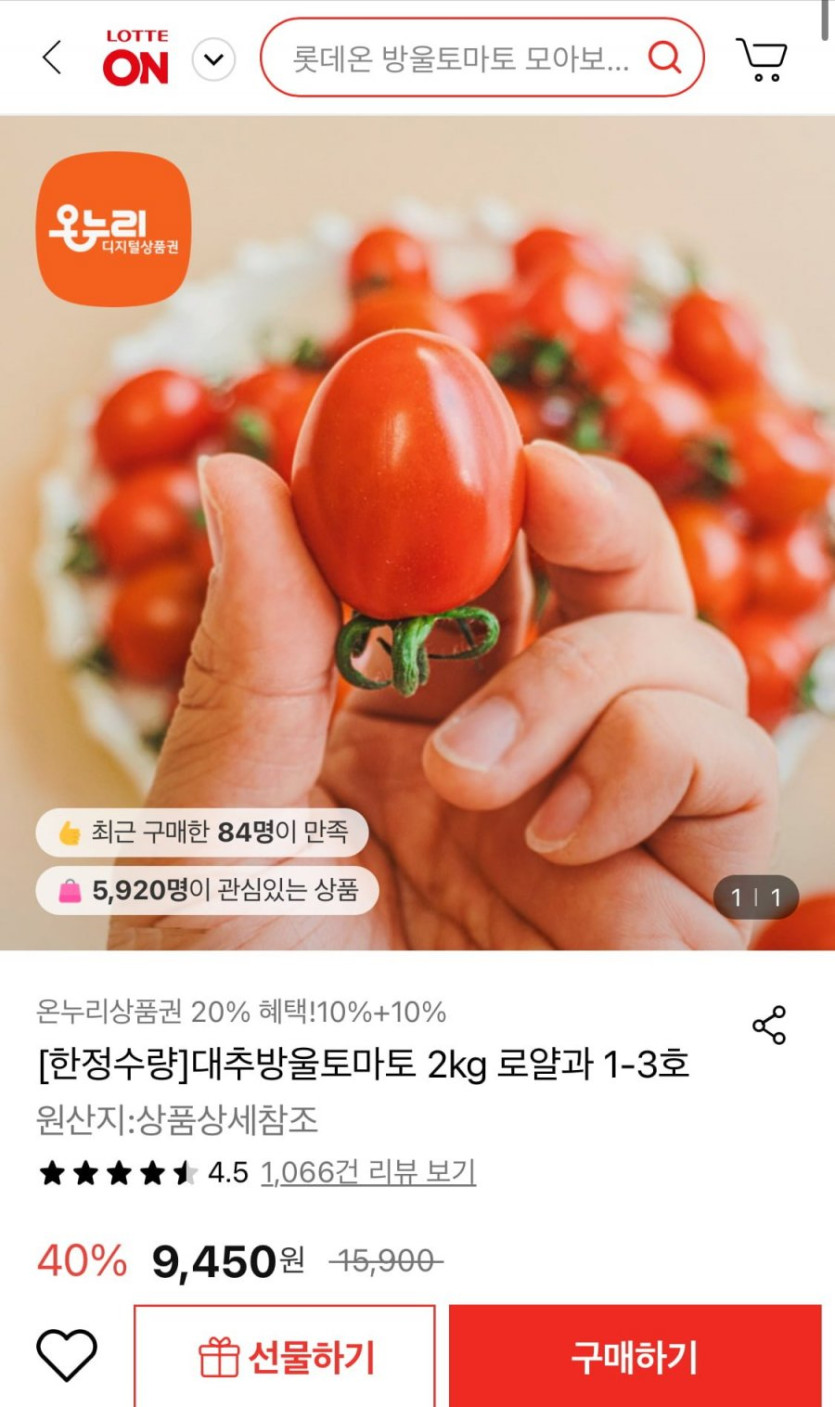Viewport: 835px width, 1407px height.
Task: Tap the search magnifier icon
Action: tap(663, 58)
